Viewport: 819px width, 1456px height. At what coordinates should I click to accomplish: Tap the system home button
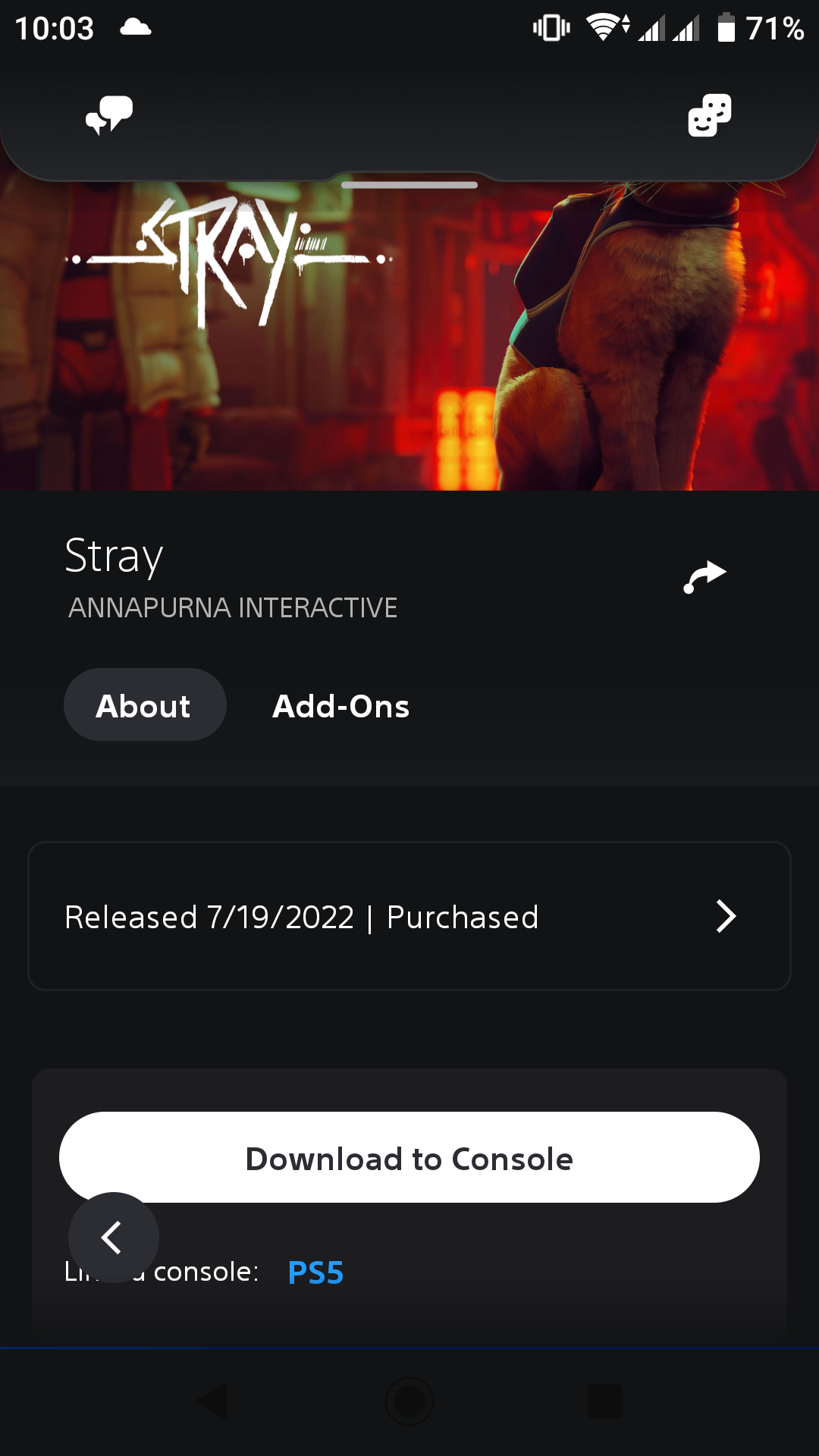click(x=409, y=1401)
